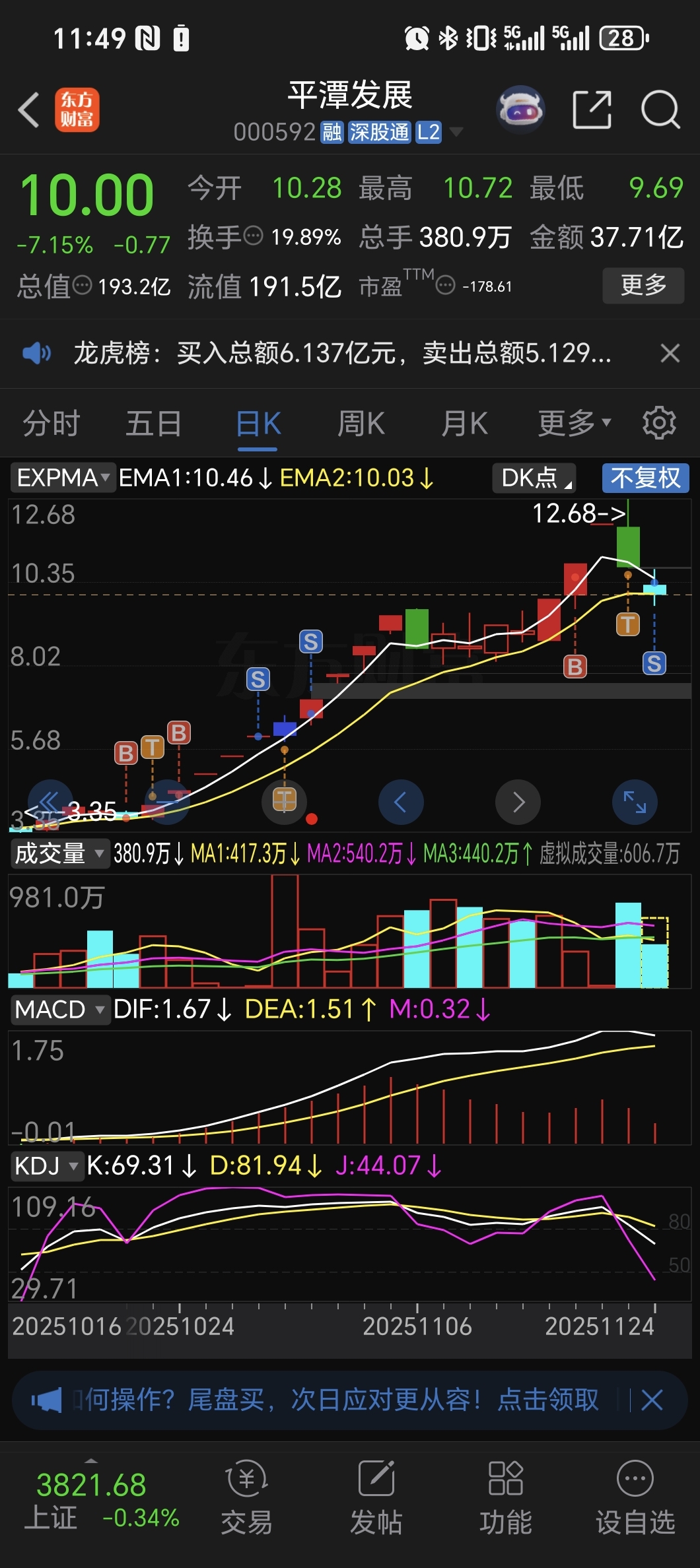Share this stock page
This screenshot has width=700, height=1568.
click(591, 110)
